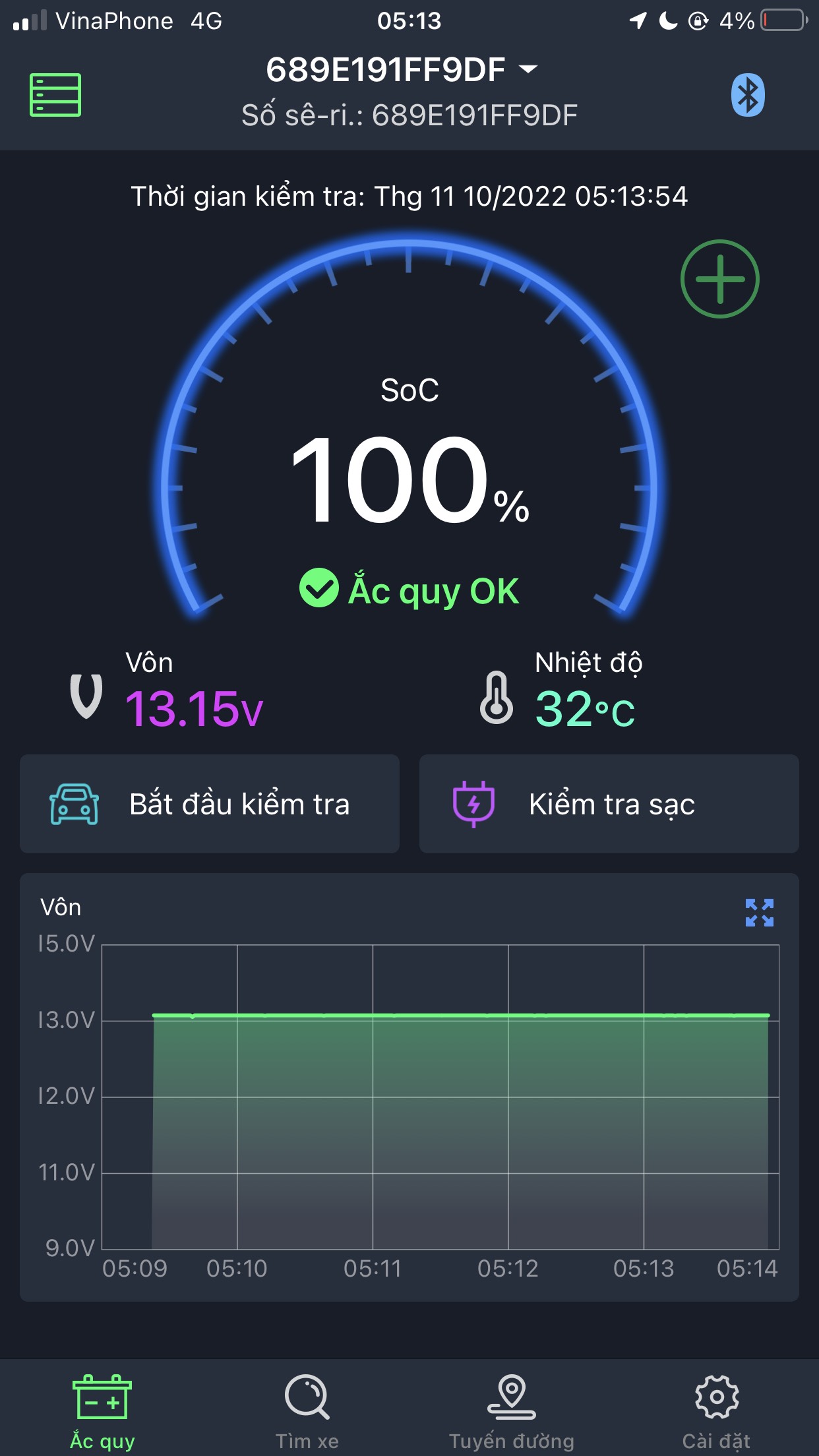The image size is (819, 1456).
Task: Open the device list icon
Action: (55, 95)
